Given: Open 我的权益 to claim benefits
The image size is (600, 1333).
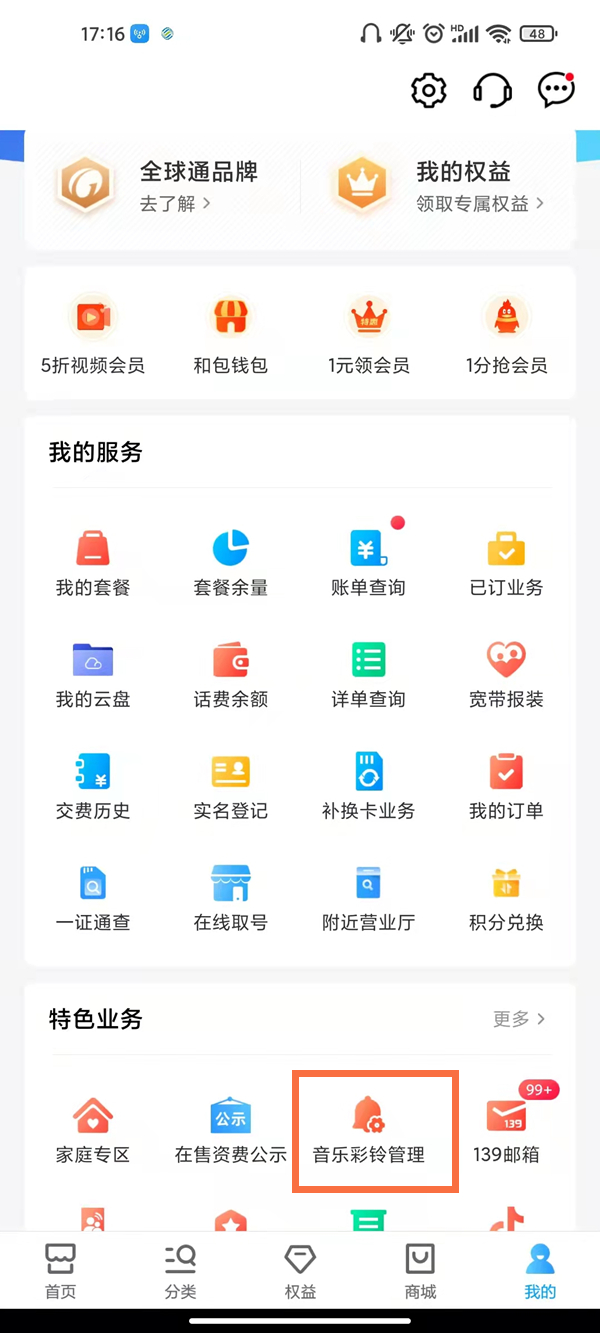Looking at the screenshot, I should point(440,186).
